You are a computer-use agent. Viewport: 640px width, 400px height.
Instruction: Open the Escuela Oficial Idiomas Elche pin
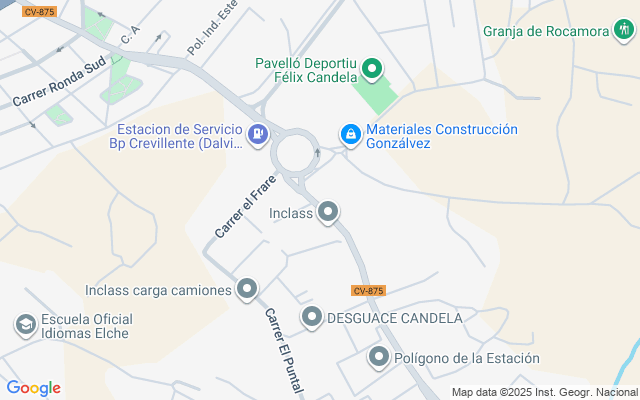25,325
